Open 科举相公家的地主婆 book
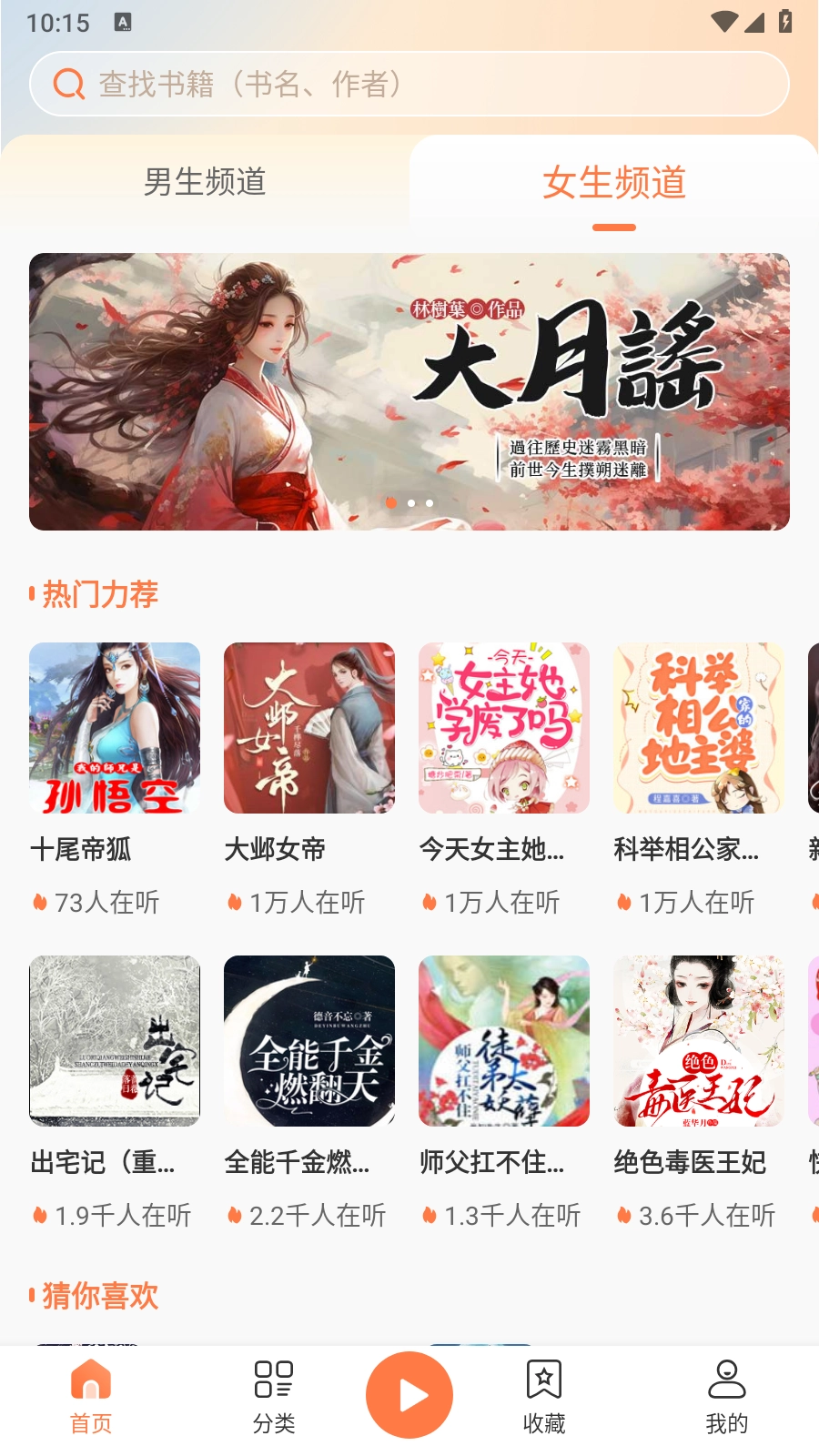The image size is (819, 1456). (699, 728)
